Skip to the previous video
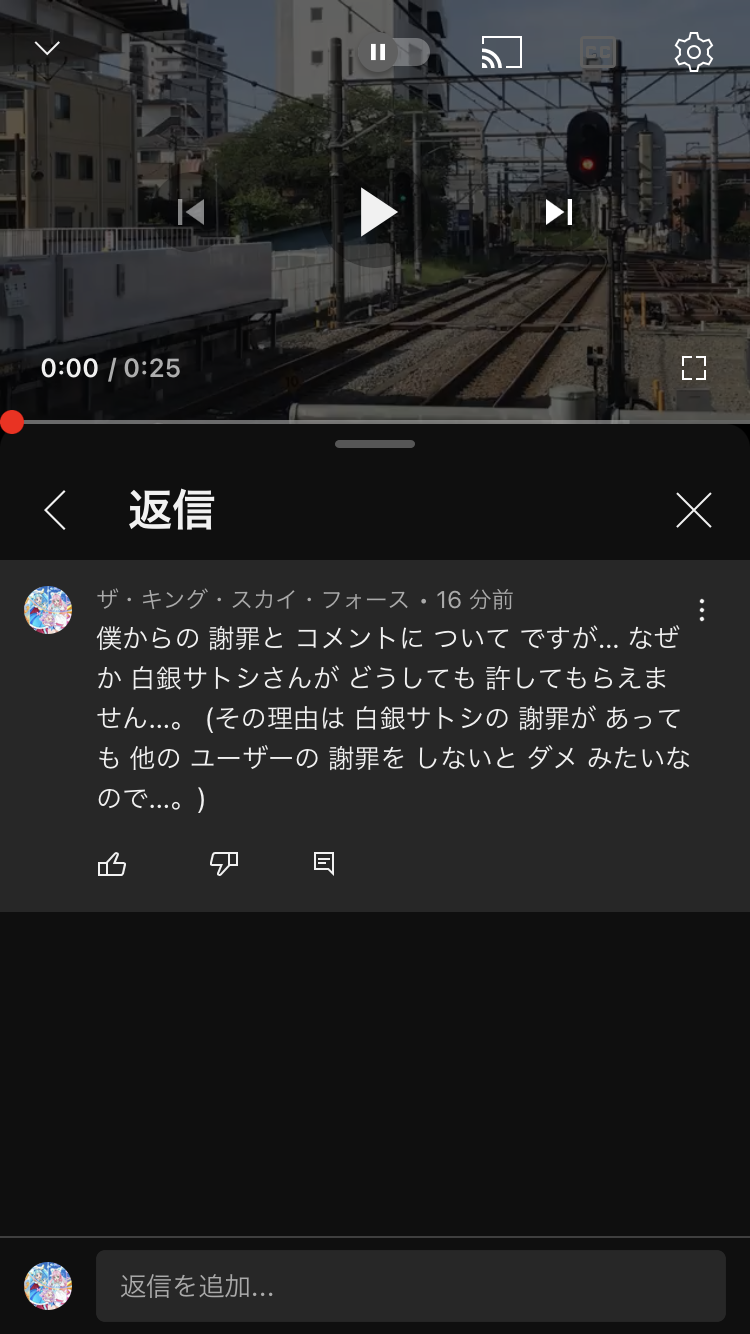750x1334 pixels. 191,212
